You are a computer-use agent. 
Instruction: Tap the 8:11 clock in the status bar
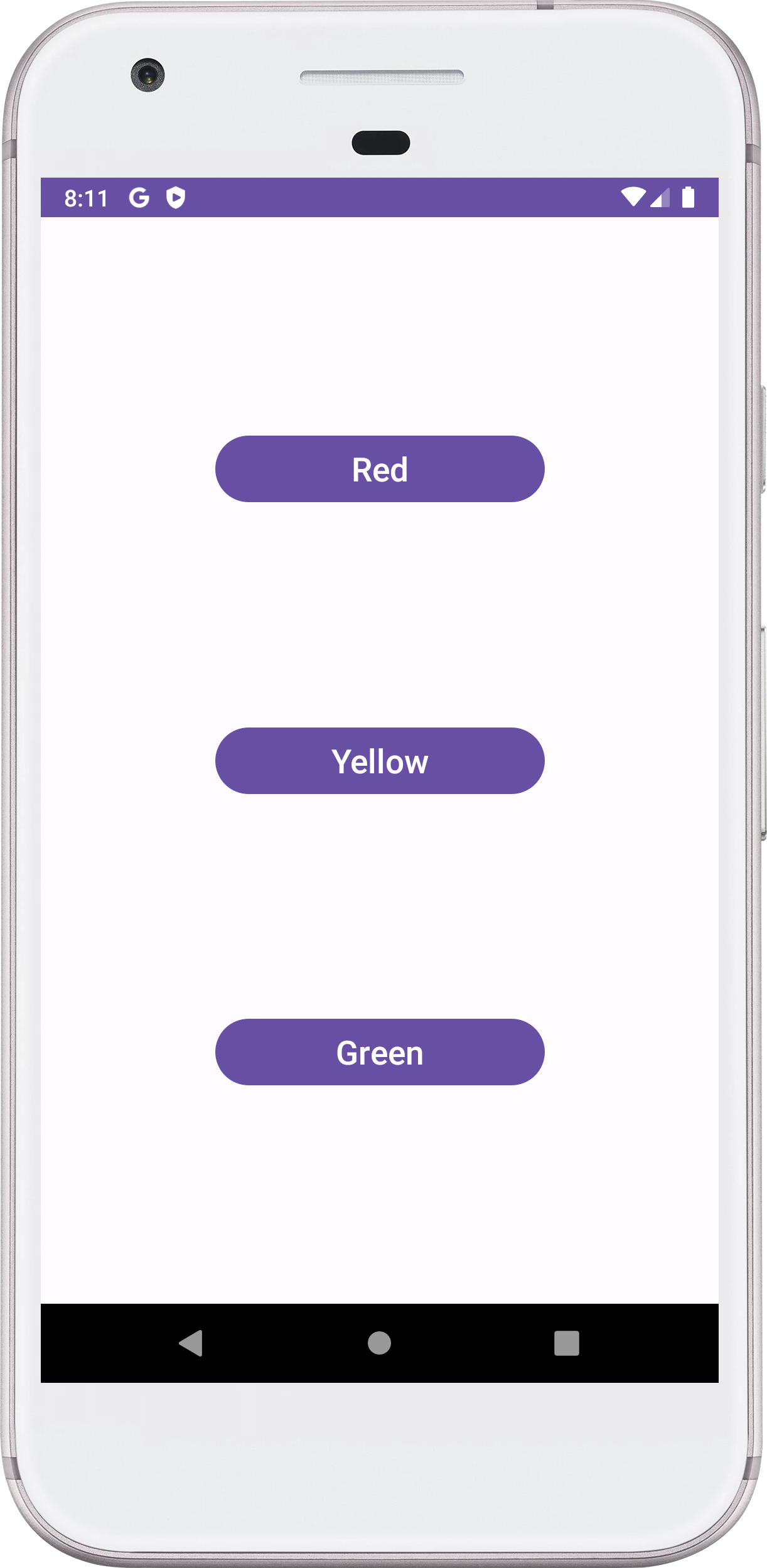(x=86, y=198)
